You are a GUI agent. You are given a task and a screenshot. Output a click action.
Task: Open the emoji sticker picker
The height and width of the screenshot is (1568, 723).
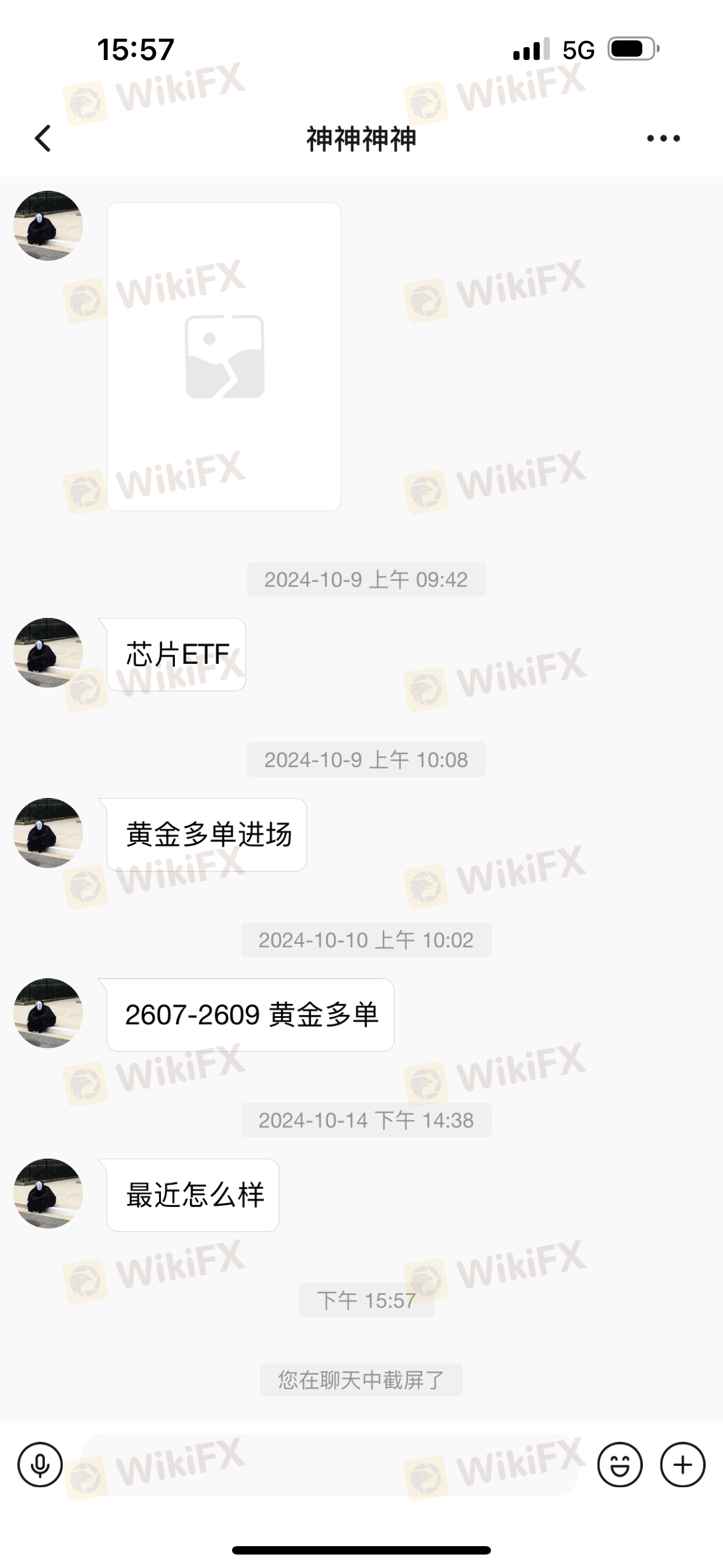[620, 1464]
